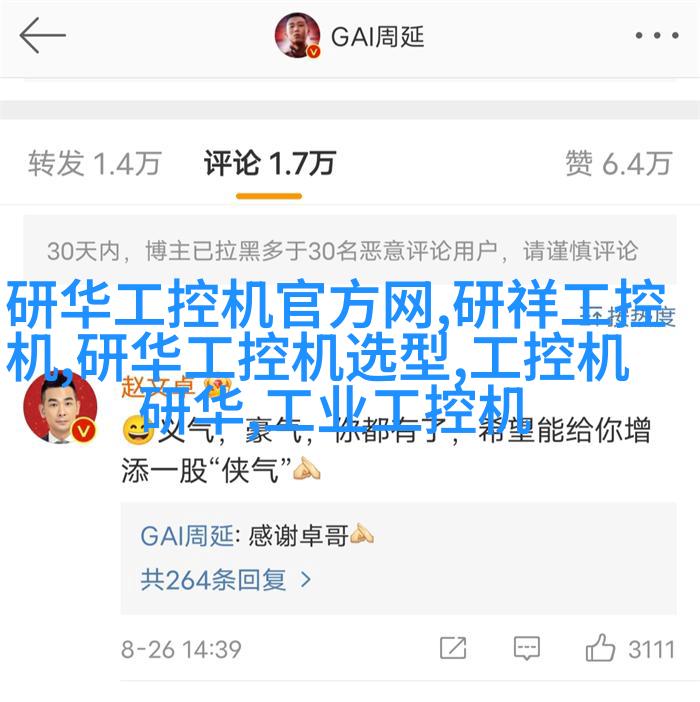Reply to the comment with the speech bubble icon
This screenshot has height=702, width=700.
click(x=526, y=648)
